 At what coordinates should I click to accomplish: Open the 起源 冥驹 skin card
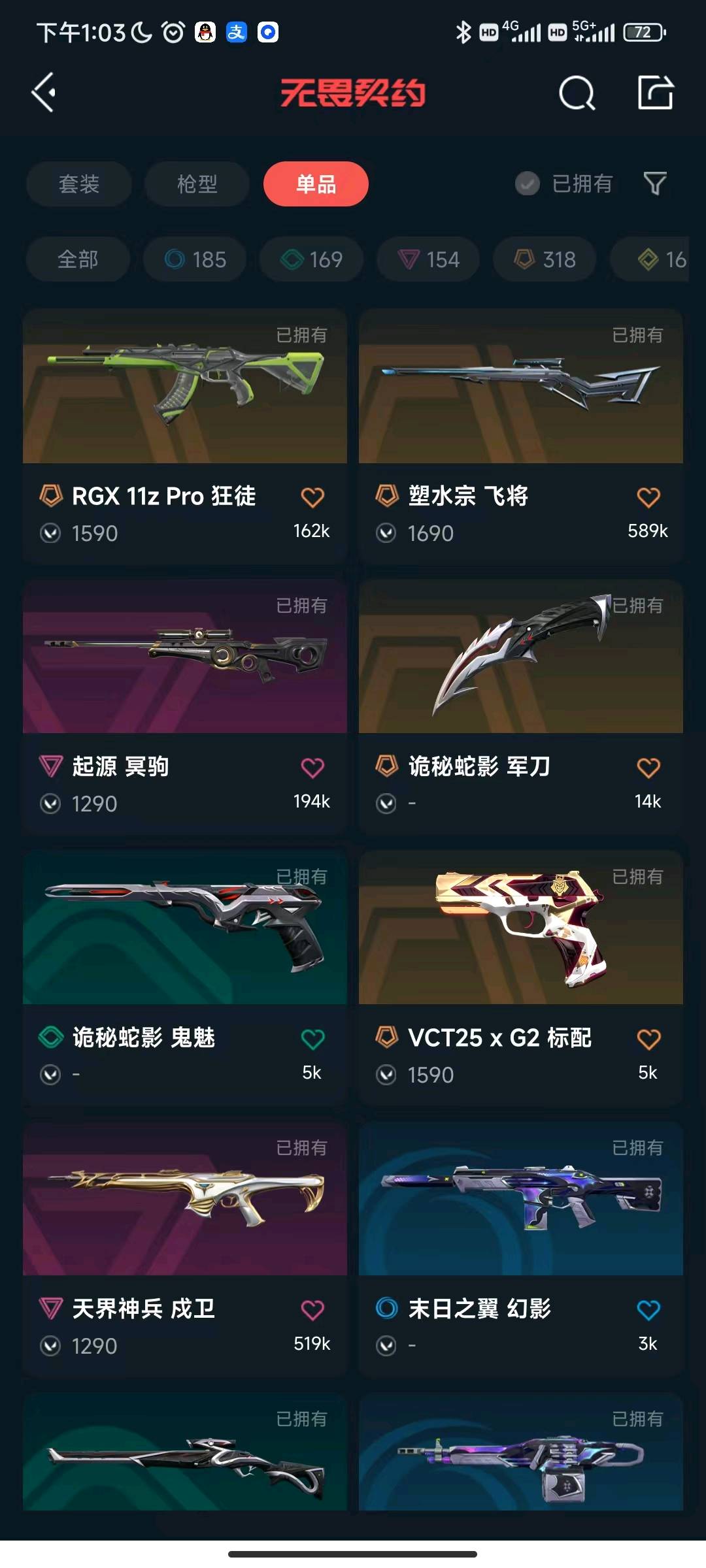[184, 673]
